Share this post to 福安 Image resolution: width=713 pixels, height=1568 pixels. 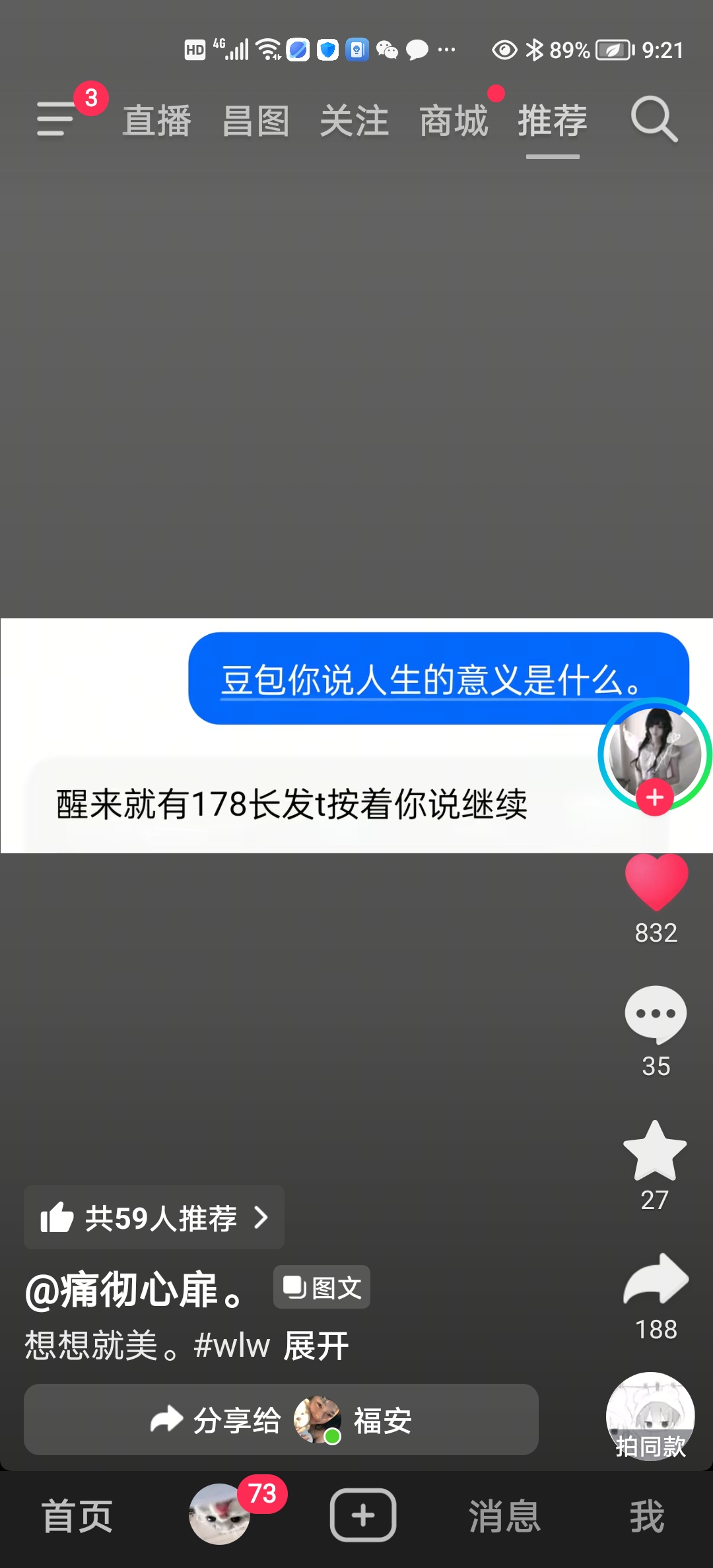[281, 1420]
